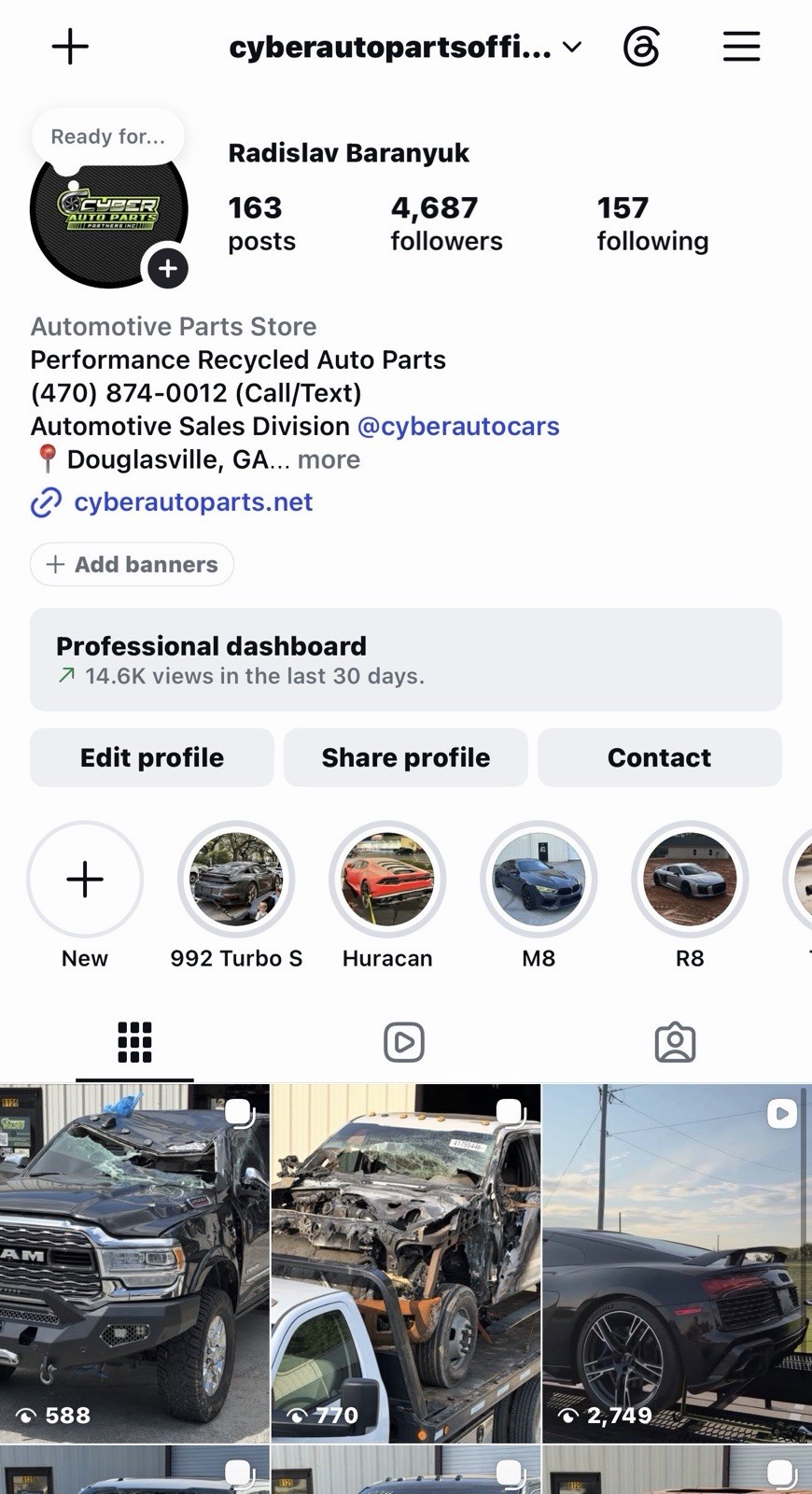Viewport: 812px width, 1494px height.
Task: Open the hamburger menu
Action: (x=741, y=47)
